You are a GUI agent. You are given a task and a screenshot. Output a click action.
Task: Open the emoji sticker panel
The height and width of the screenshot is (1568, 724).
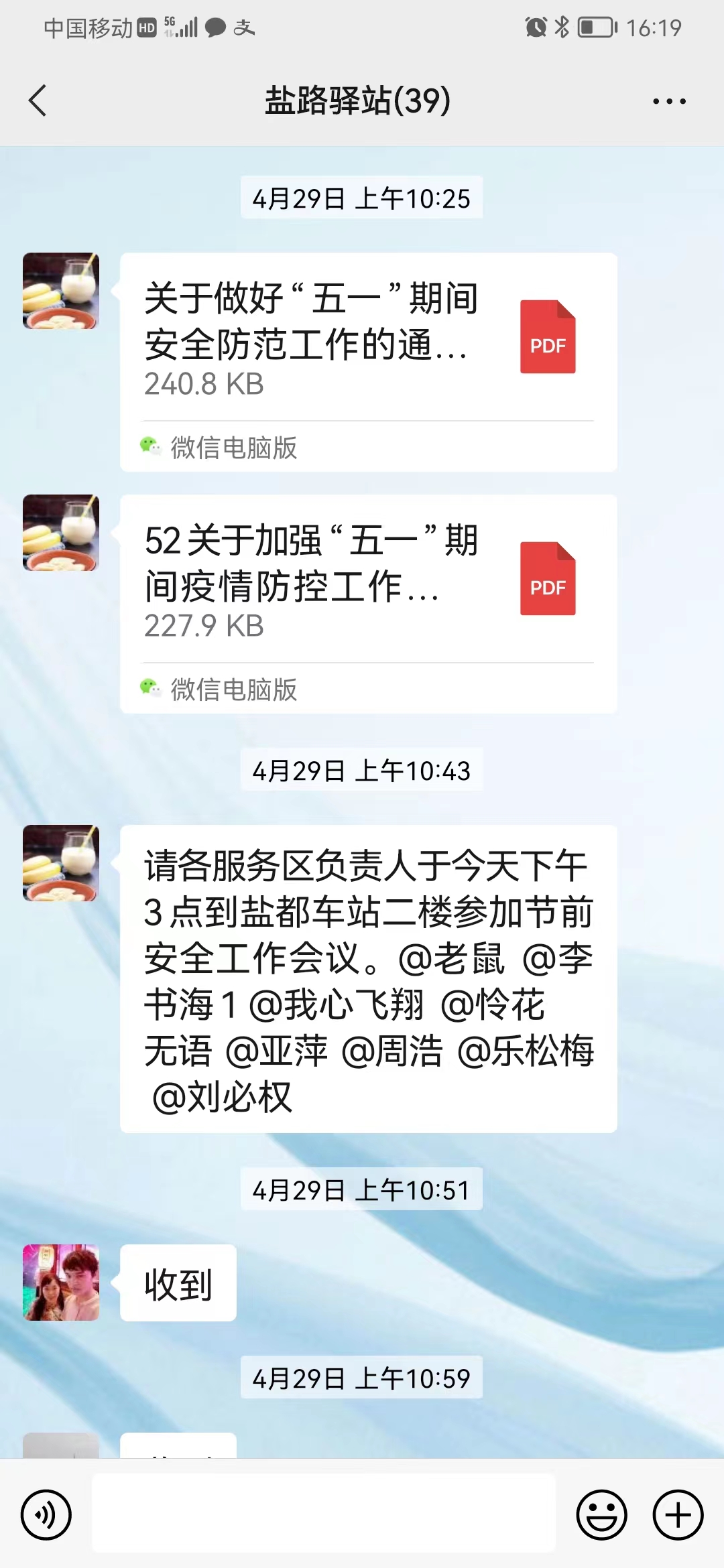click(x=601, y=1514)
